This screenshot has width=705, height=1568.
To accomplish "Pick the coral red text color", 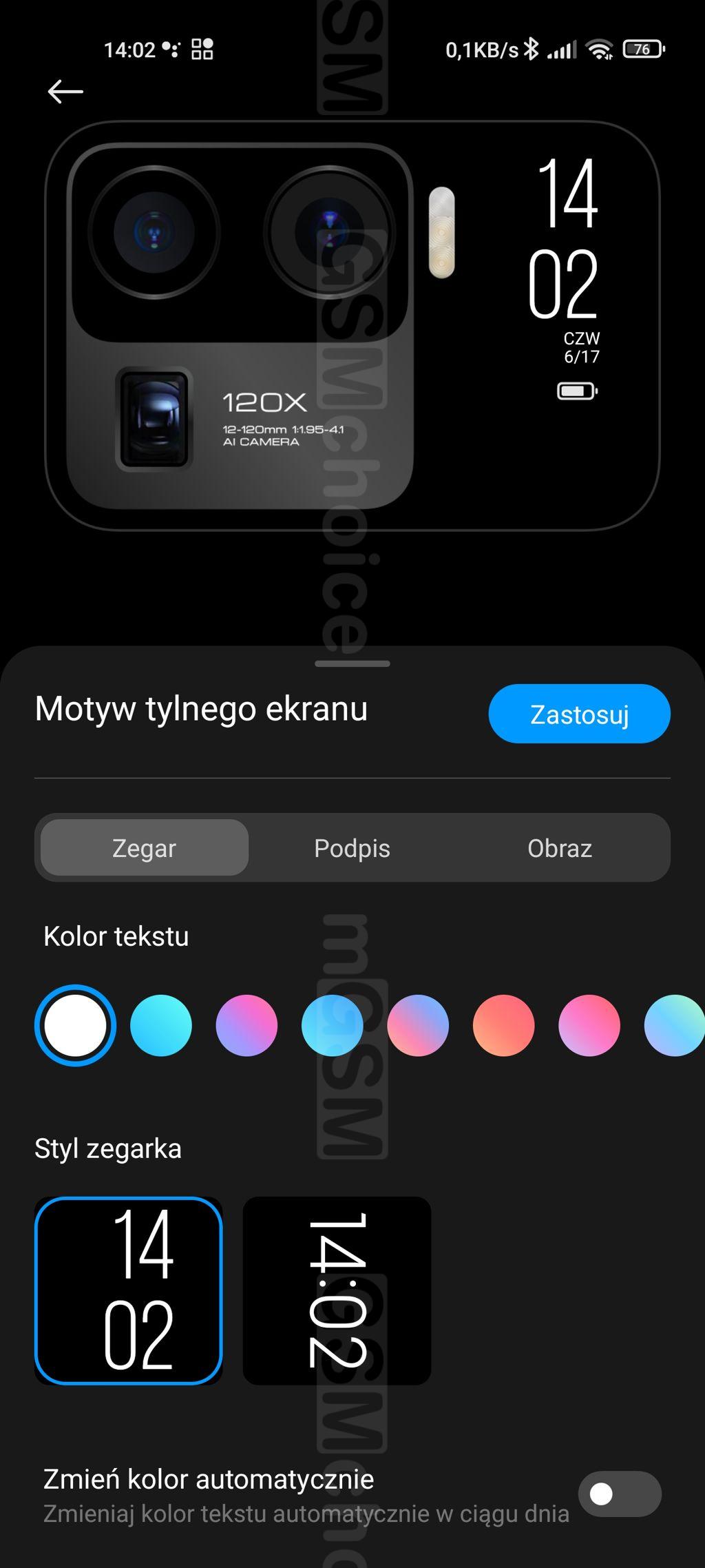I will coord(503,1025).
